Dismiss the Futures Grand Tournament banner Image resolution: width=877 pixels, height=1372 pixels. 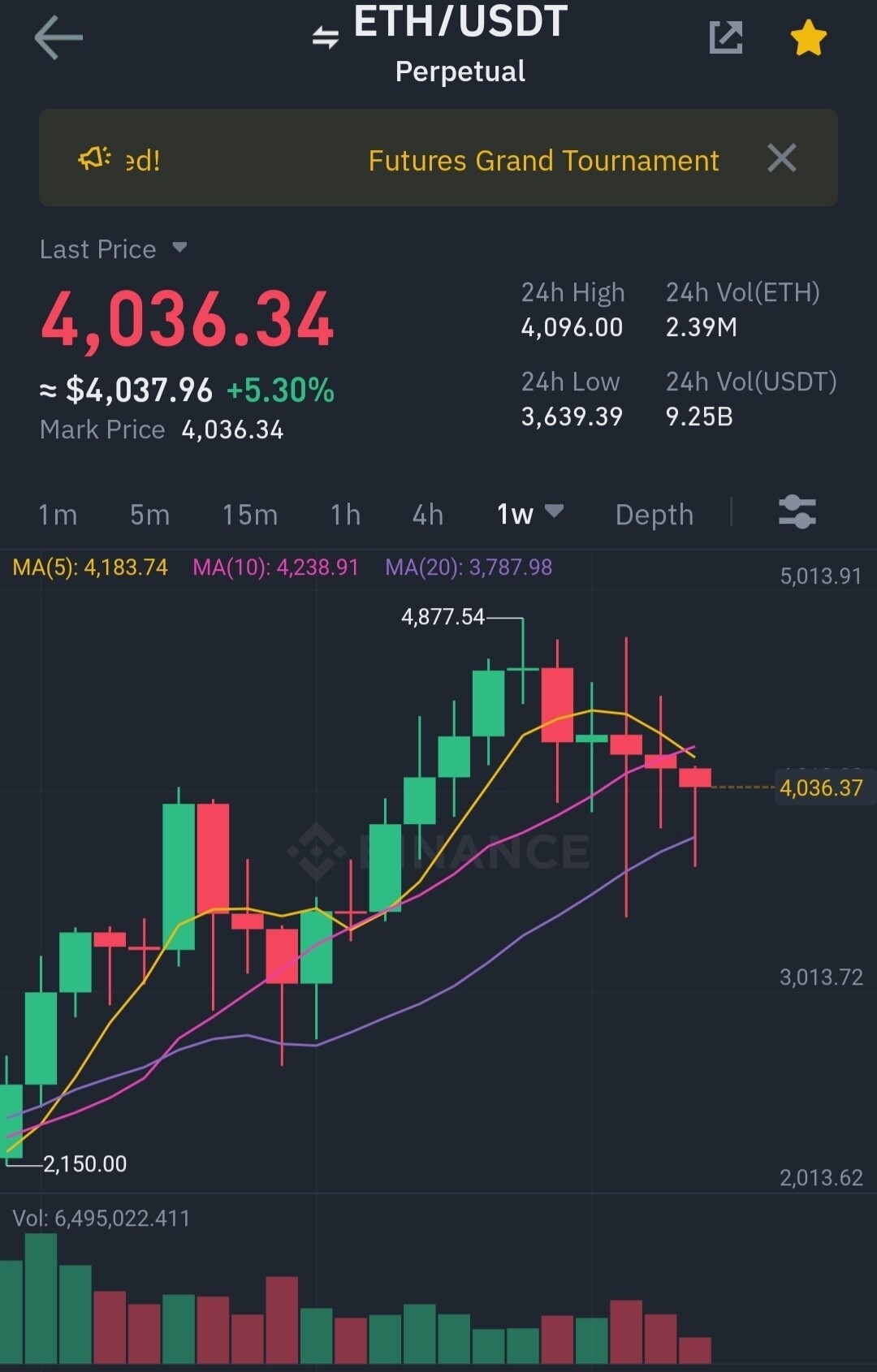click(781, 158)
